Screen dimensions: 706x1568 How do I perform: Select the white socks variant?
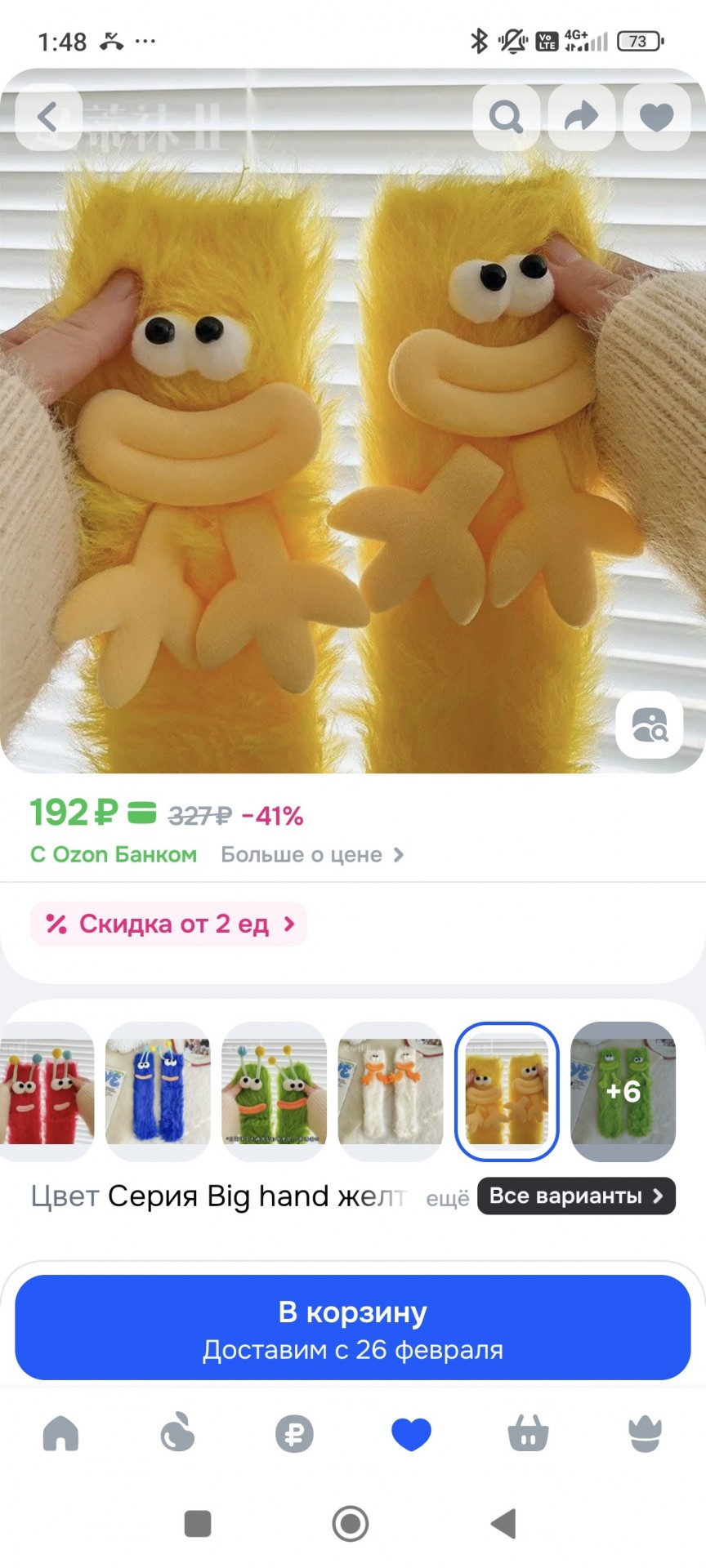(x=391, y=1091)
